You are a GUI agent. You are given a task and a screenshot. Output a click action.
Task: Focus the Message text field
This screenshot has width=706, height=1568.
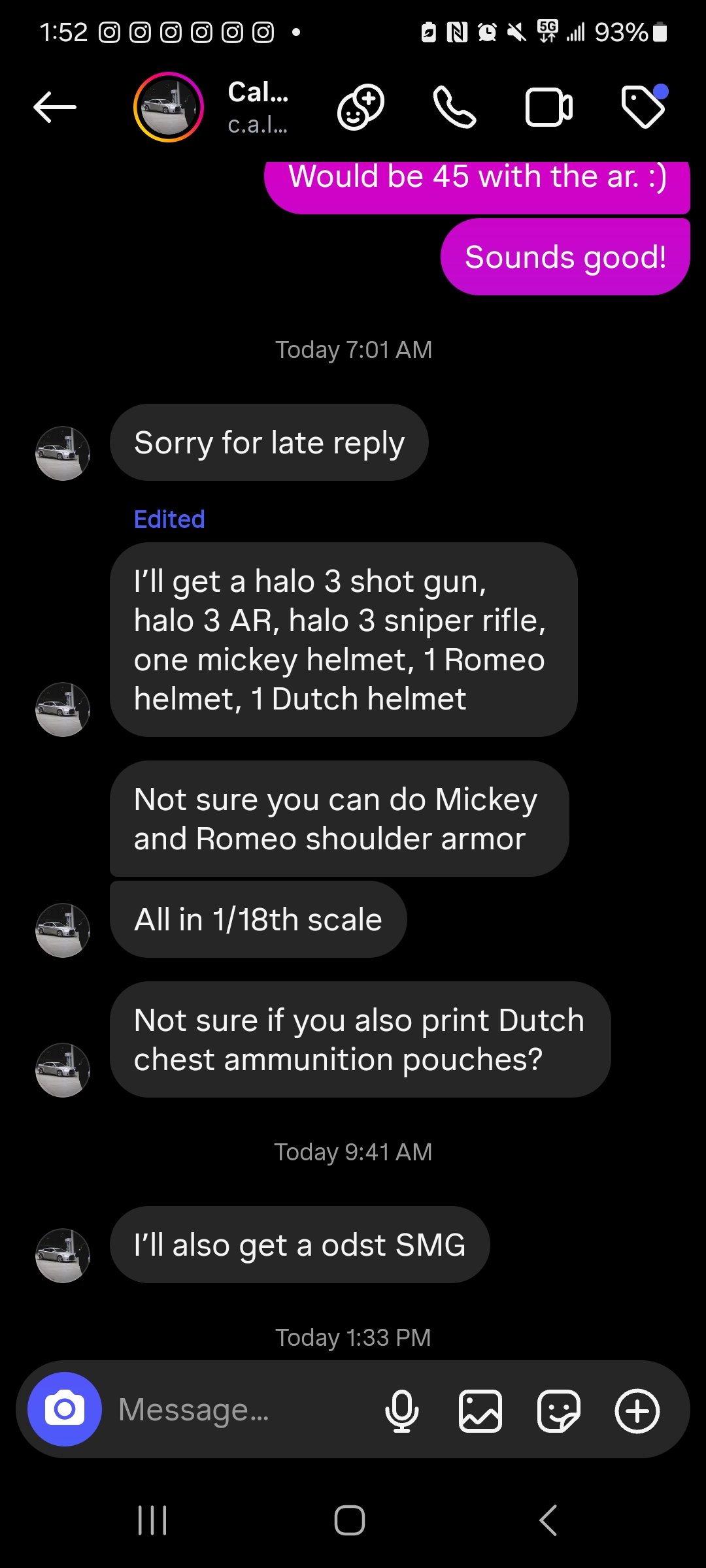click(x=242, y=1409)
